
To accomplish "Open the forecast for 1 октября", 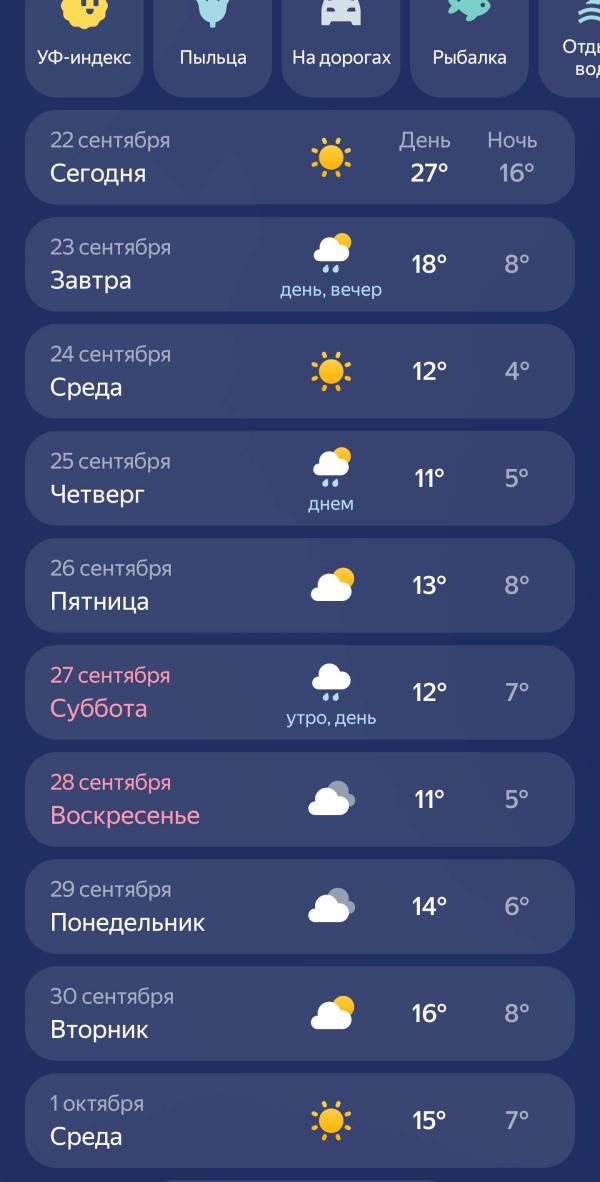I will click(x=300, y=1120).
